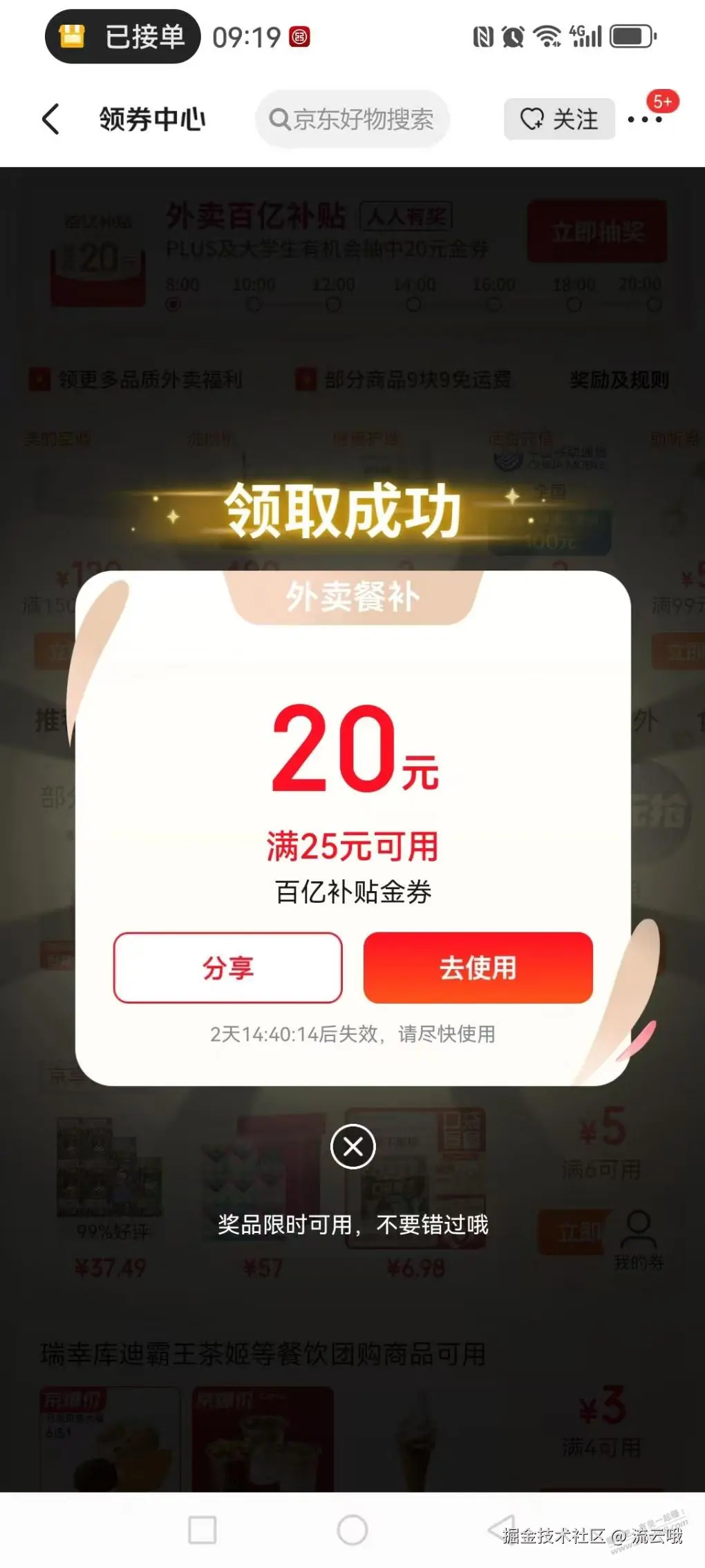Open the 京东好物搜索 search box
705x1568 pixels.
[x=352, y=119]
